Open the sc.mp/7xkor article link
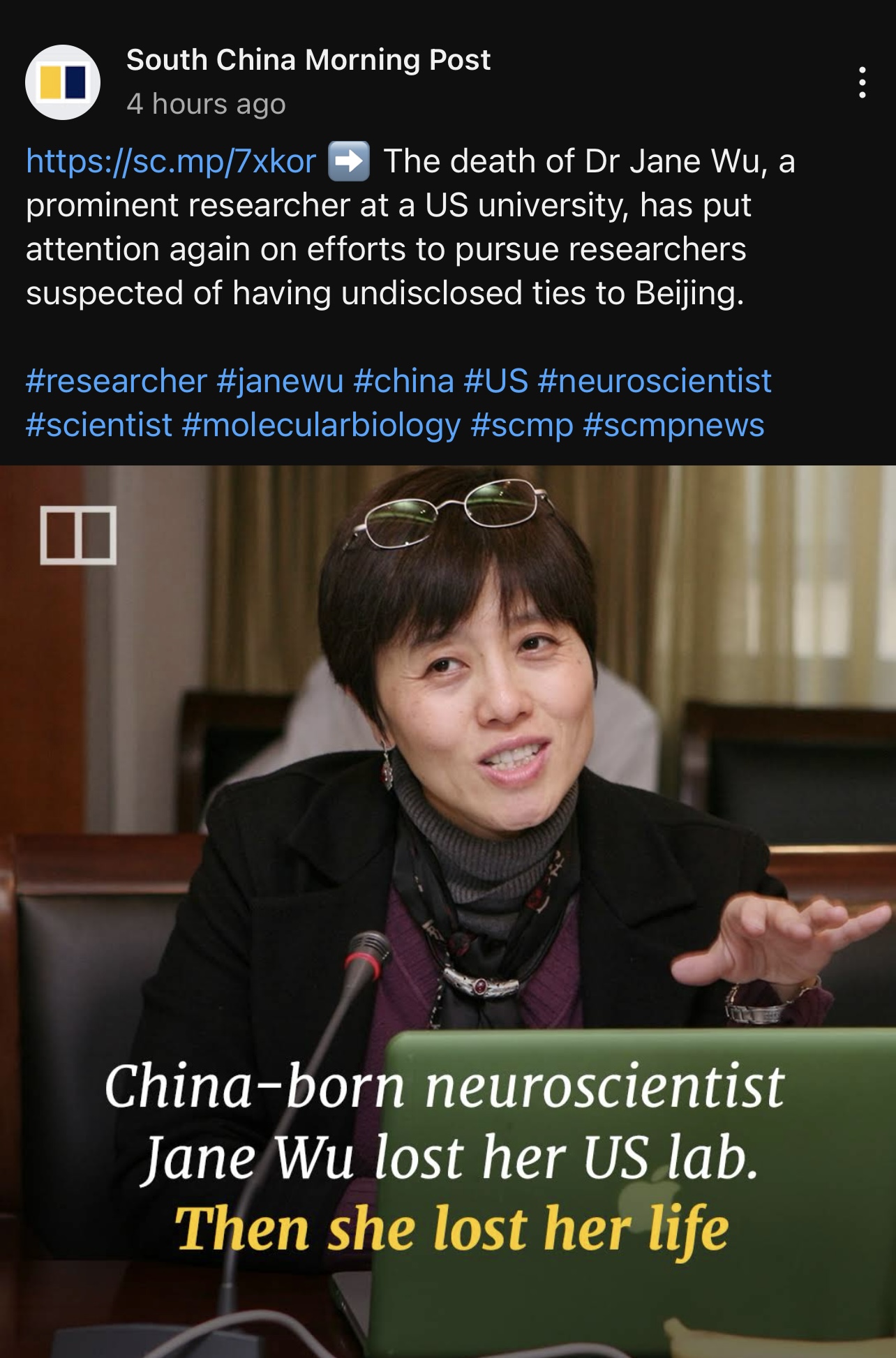 click(x=171, y=161)
